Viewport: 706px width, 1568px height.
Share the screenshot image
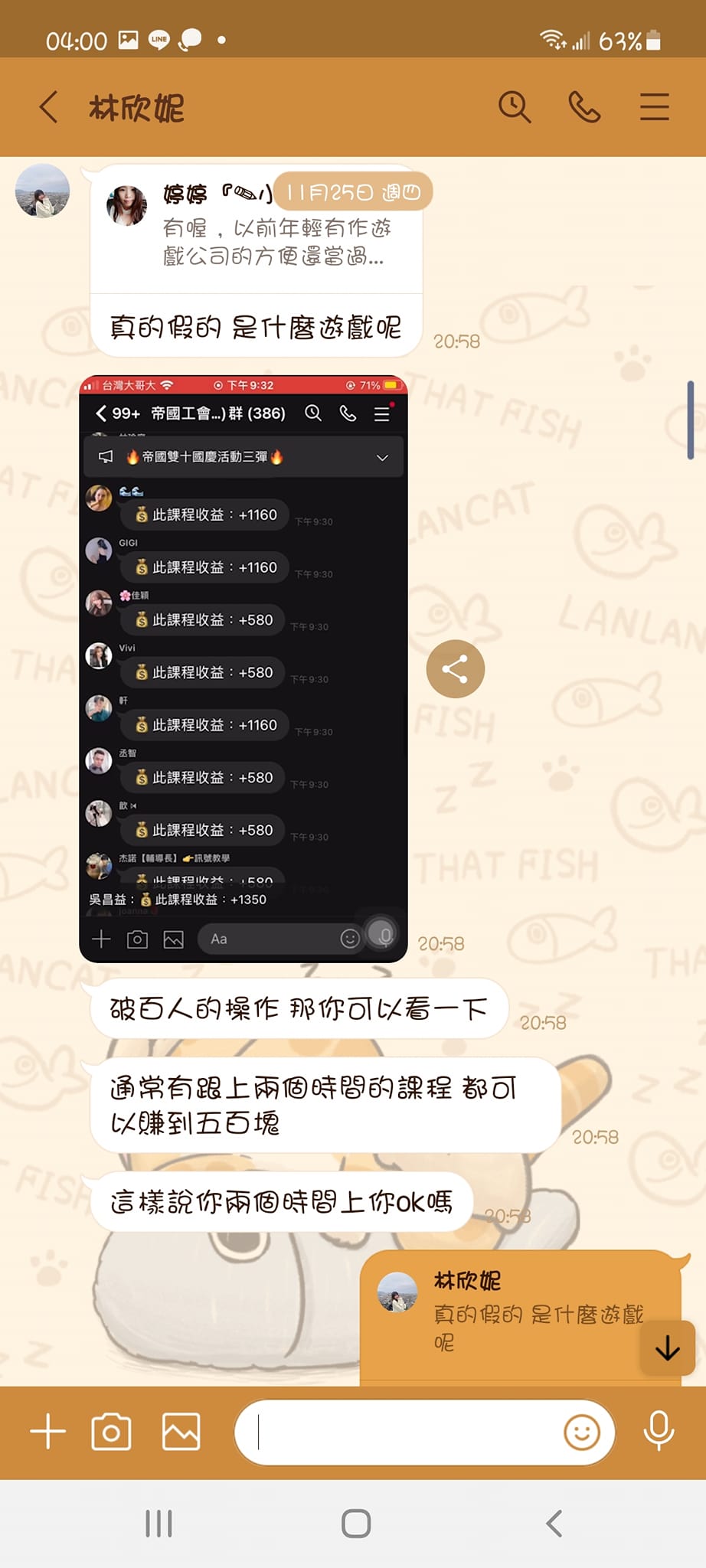point(455,669)
